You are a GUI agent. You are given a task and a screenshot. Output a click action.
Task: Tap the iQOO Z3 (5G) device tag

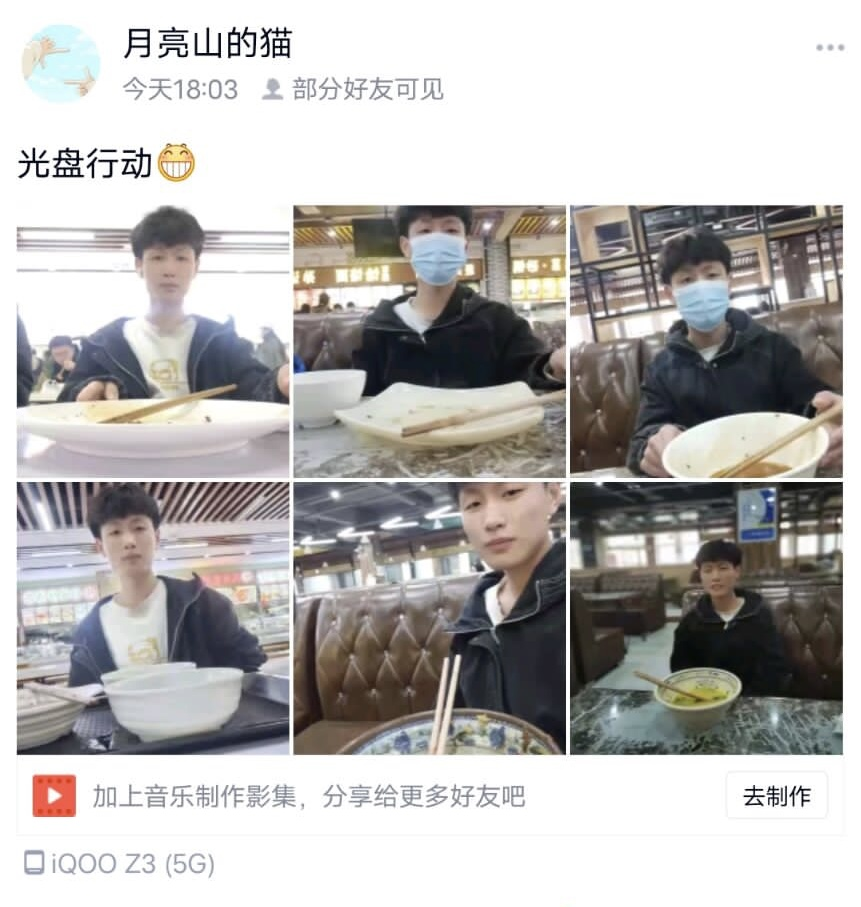[120, 863]
